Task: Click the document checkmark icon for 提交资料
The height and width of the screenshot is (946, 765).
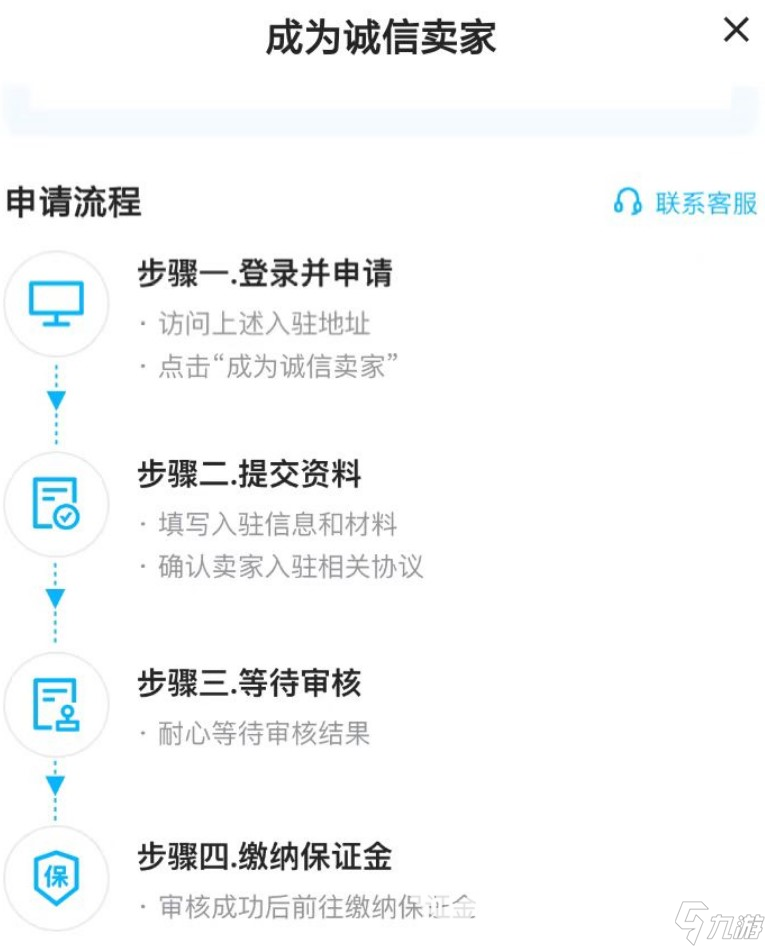Action: 56,505
